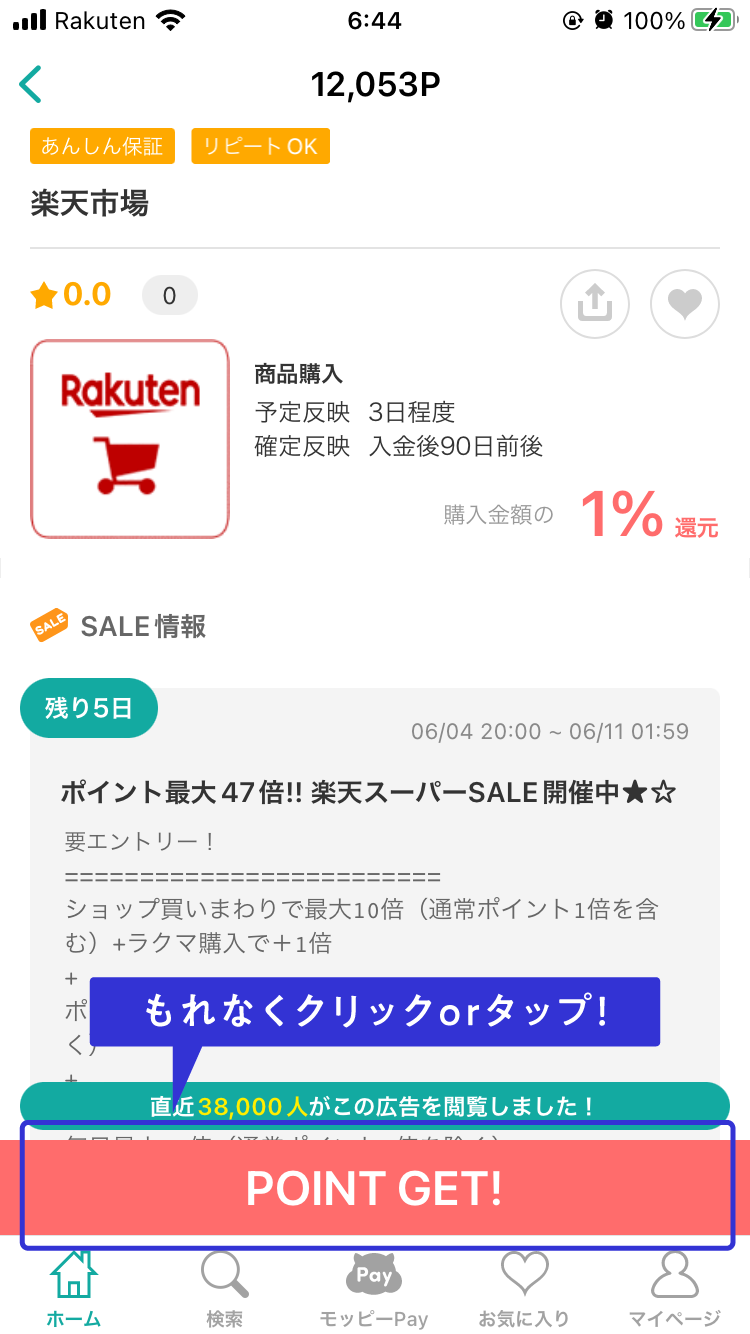Go to the お気に入り tab

524,1290
